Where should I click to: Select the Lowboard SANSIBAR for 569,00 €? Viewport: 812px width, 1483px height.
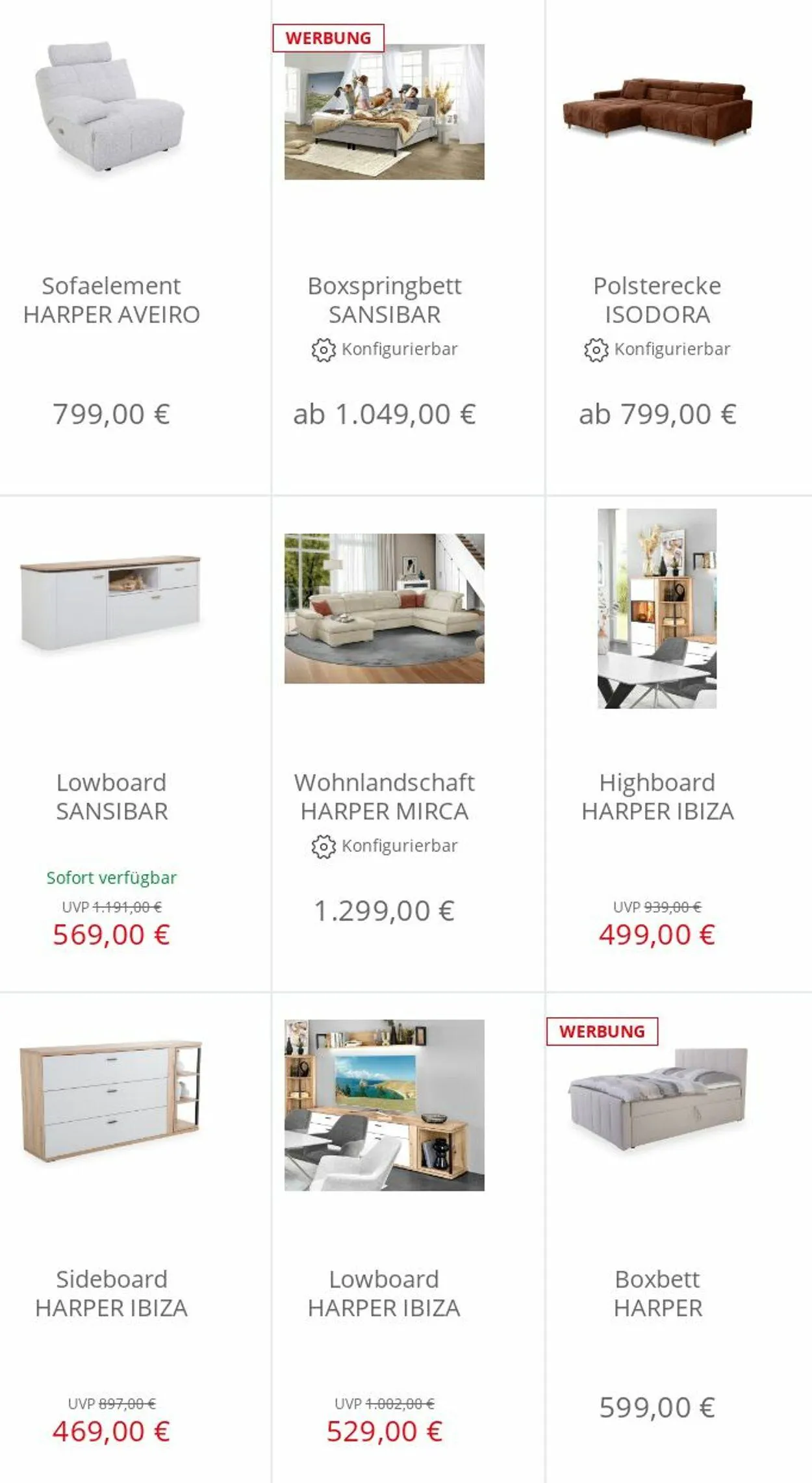[135, 743]
